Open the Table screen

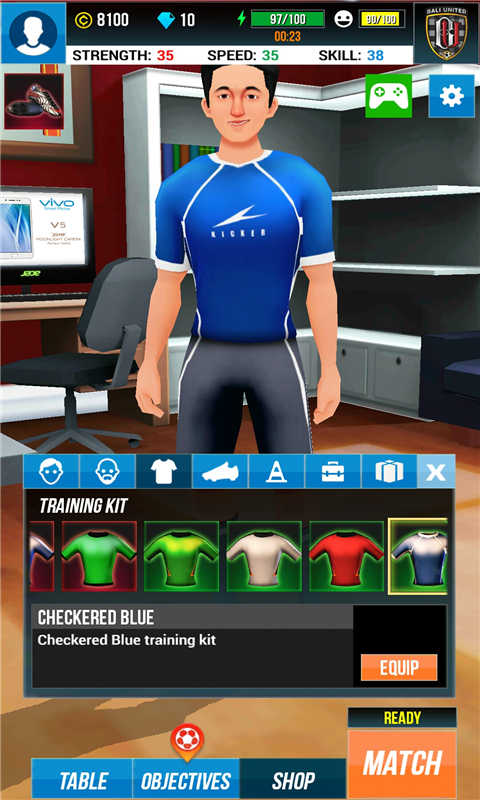(82, 780)
